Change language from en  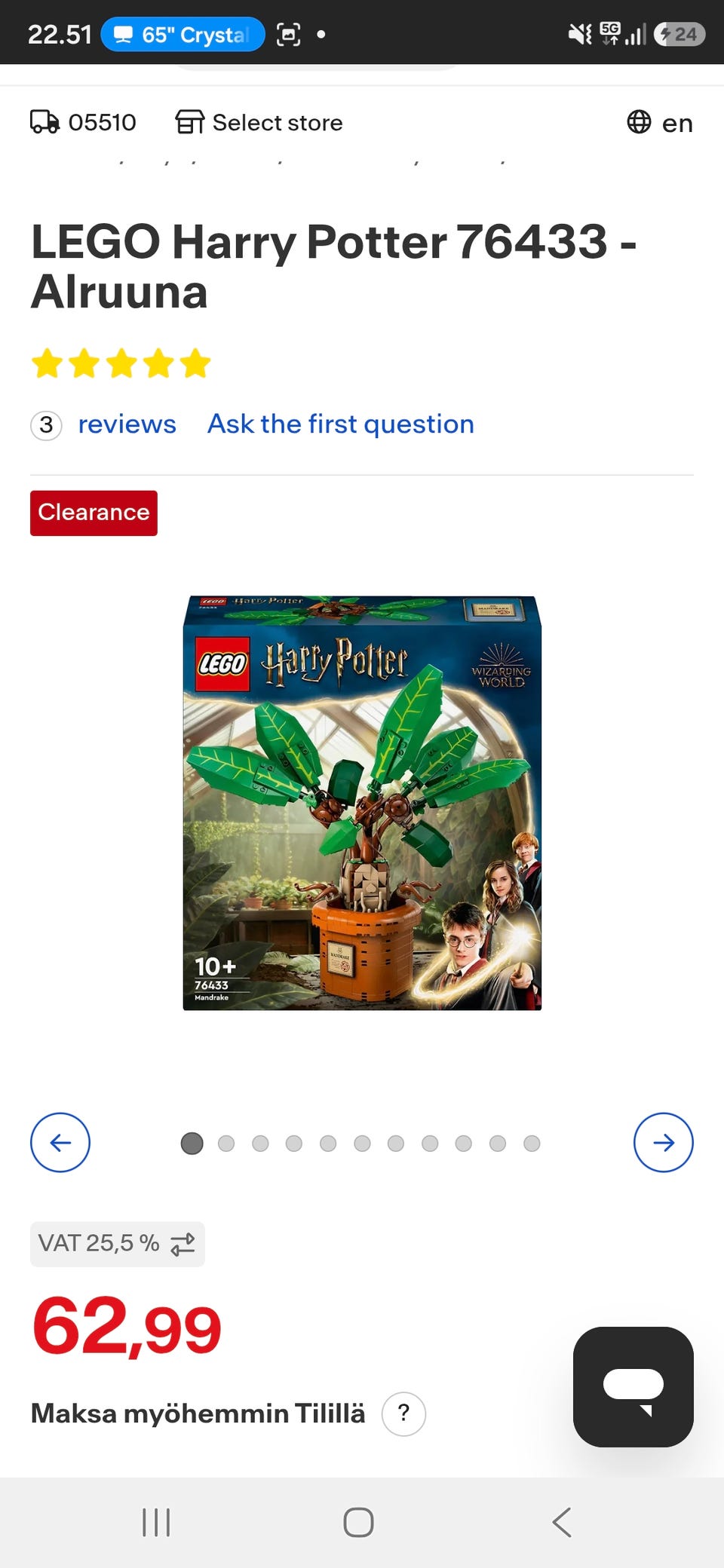point(659,122)
